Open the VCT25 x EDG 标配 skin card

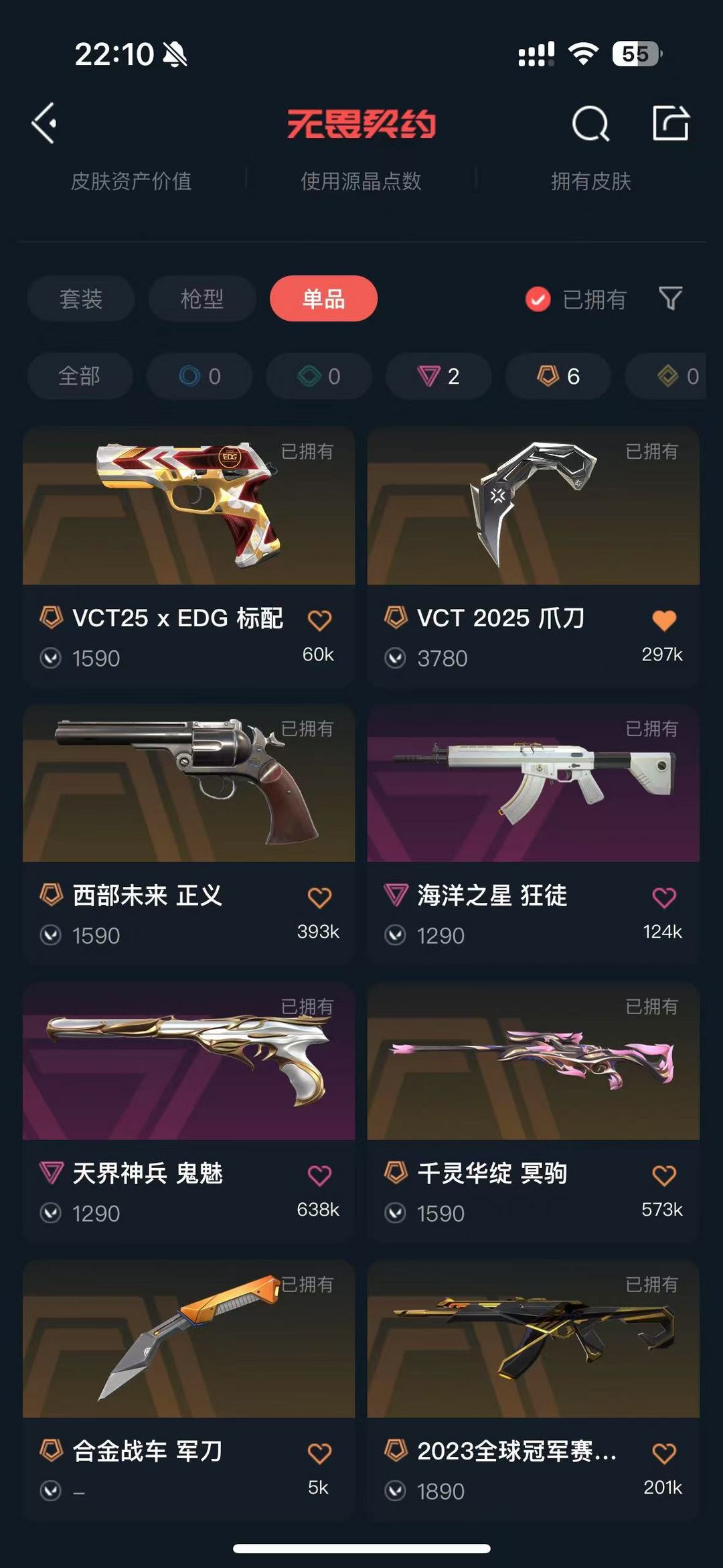pos(189,557)
